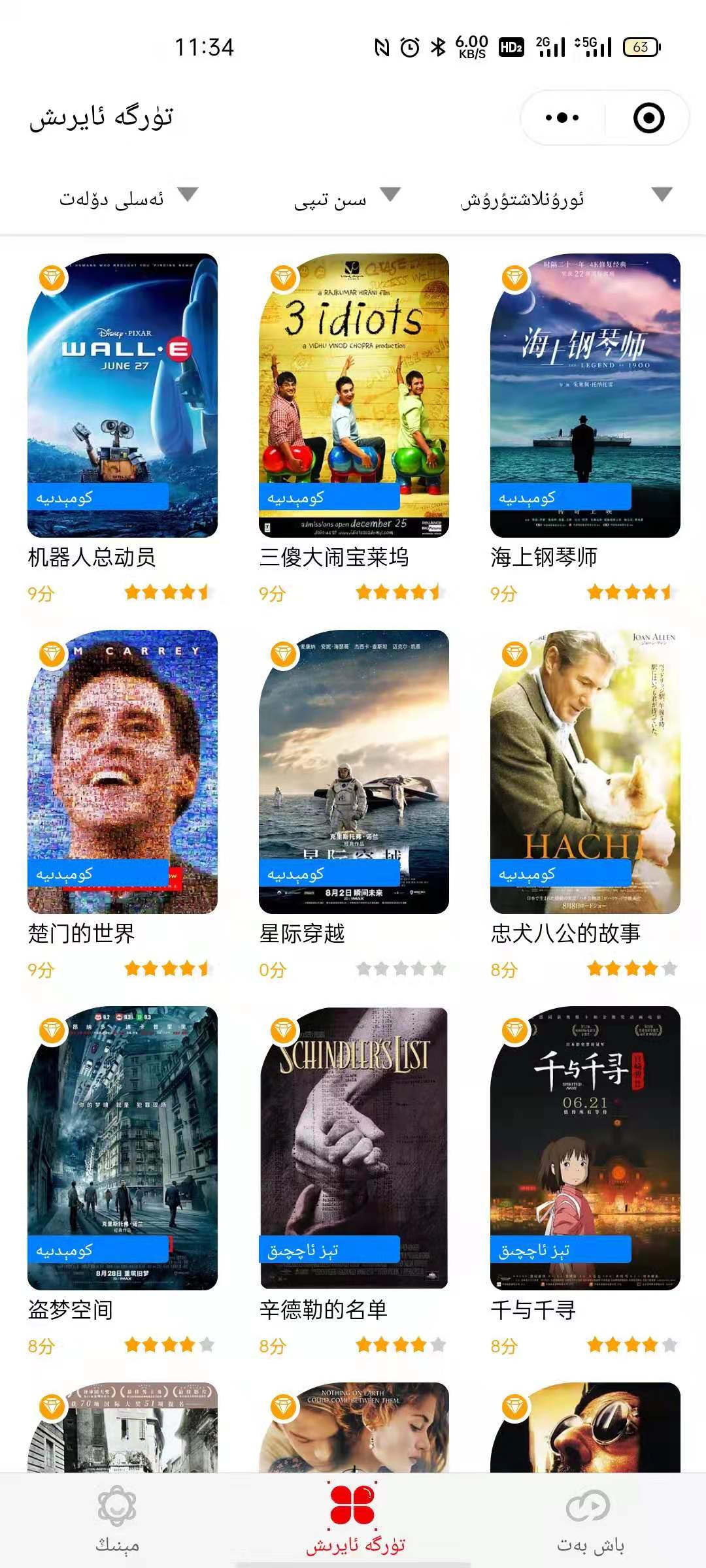Expand the ئەسلى دۆلەت country filter
Image resolution: width=706 pixels, height=1568 pixels.
click(x=127, y=198)
